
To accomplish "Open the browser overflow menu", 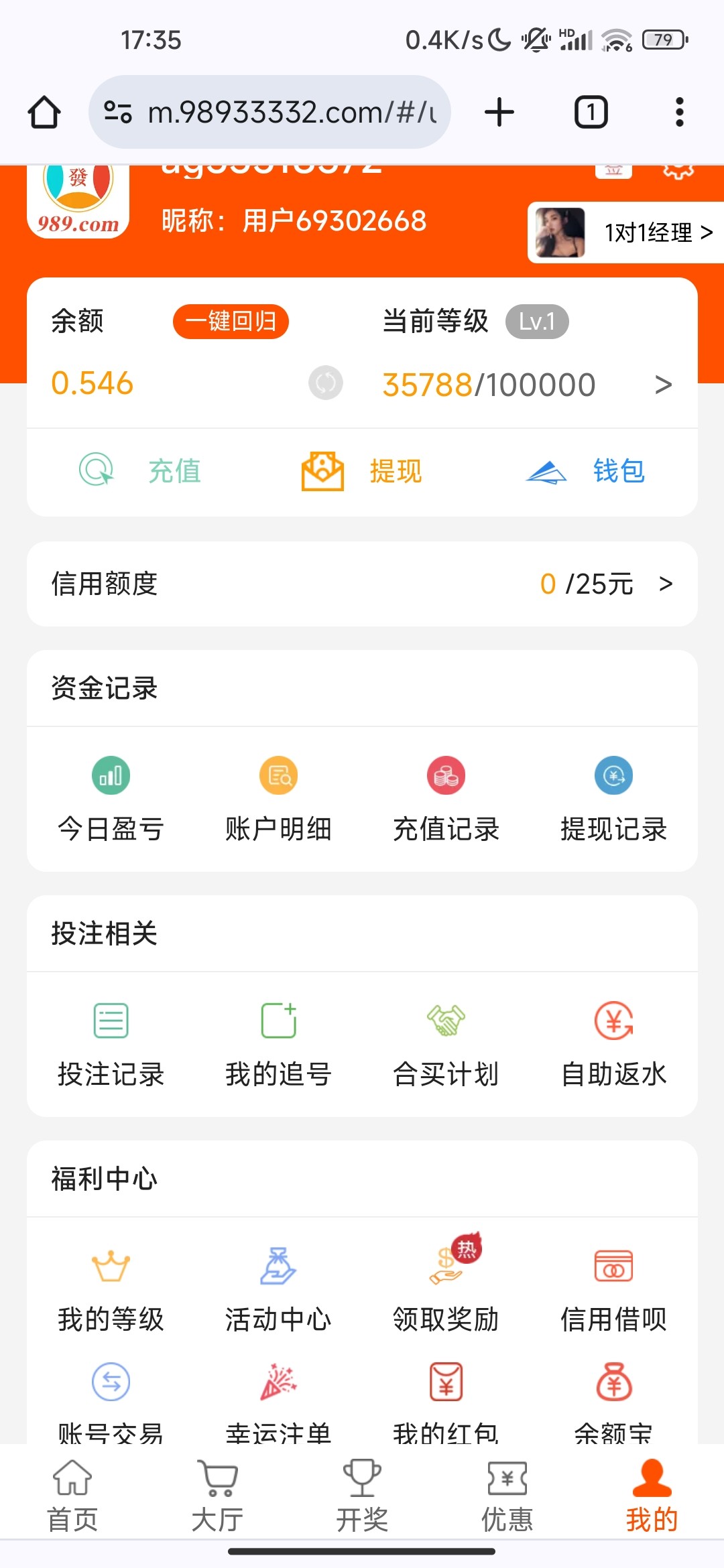I will [679, 112].
